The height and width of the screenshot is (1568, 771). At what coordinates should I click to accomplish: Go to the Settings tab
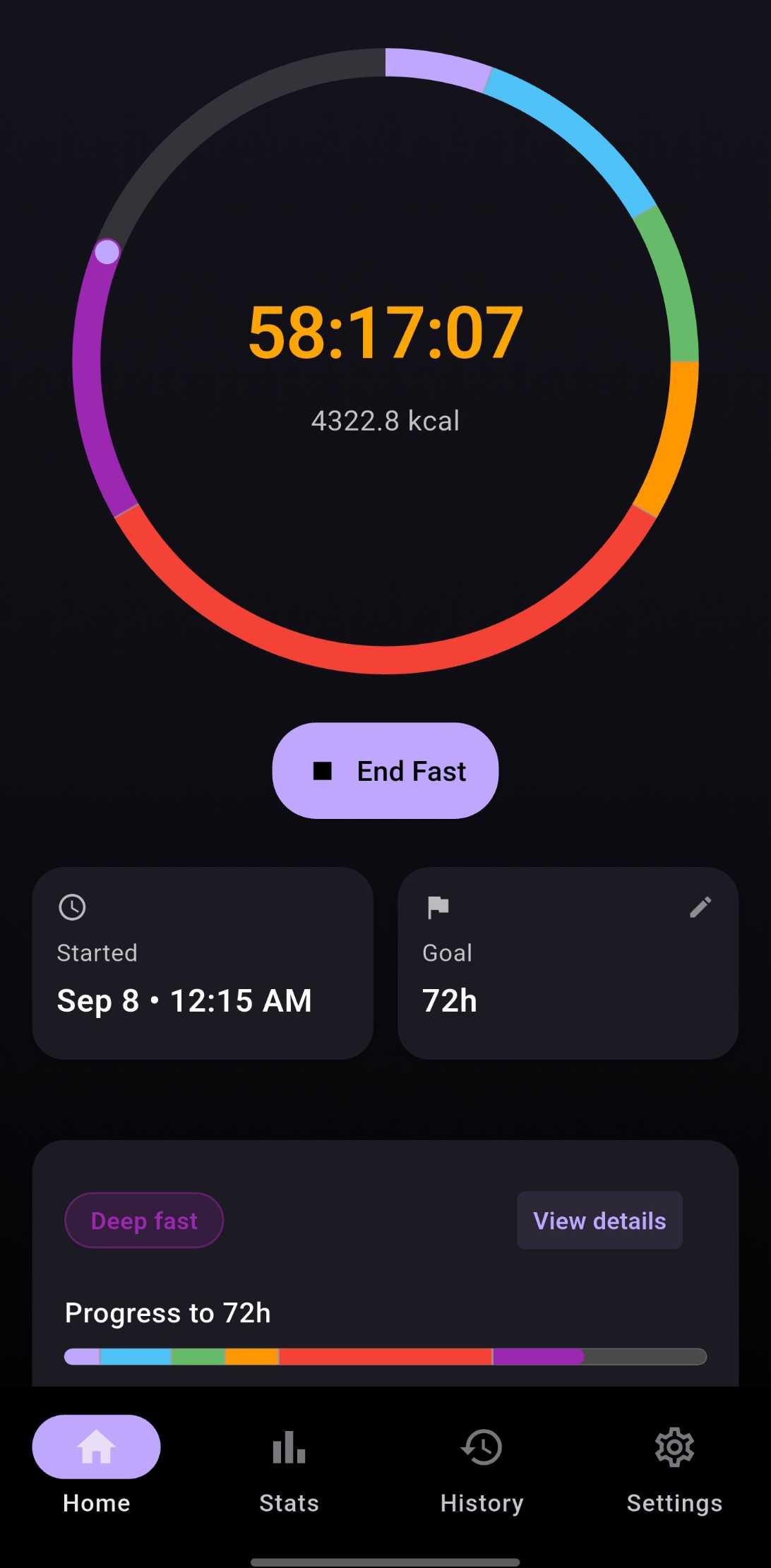pos(674,1466)
